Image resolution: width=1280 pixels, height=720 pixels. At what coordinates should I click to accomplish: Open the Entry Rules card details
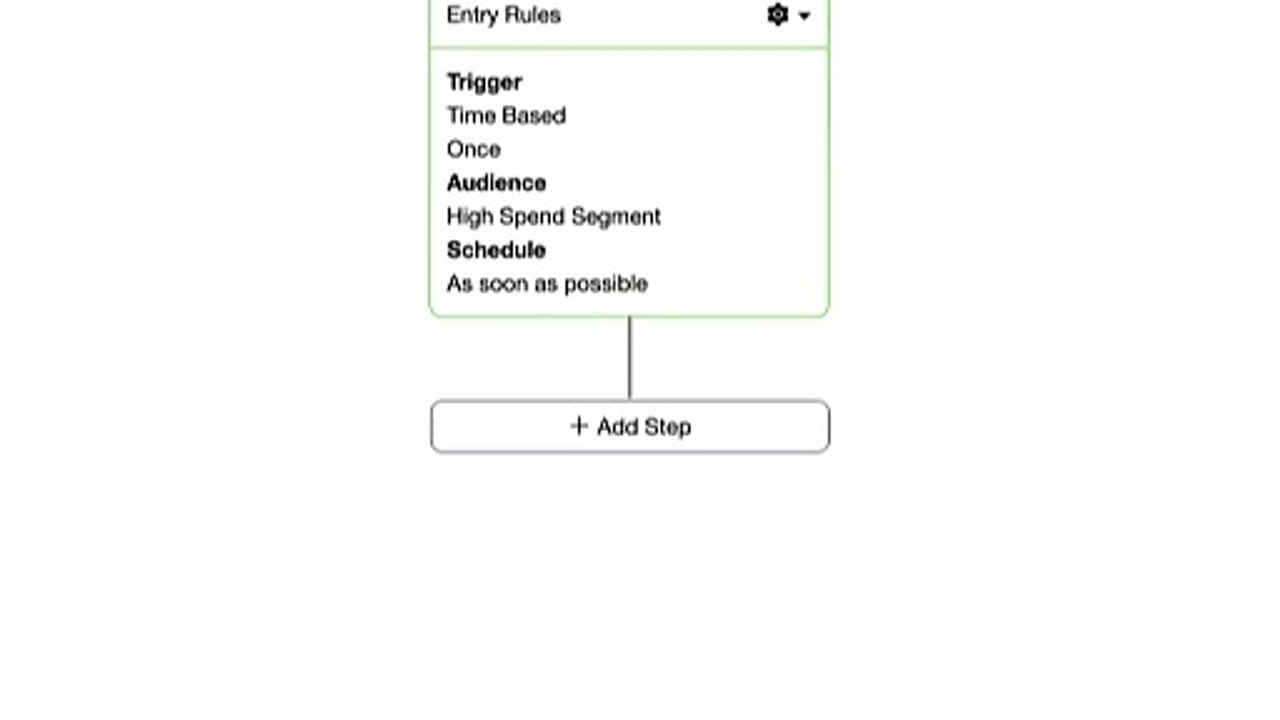click(x=629, y=183)
